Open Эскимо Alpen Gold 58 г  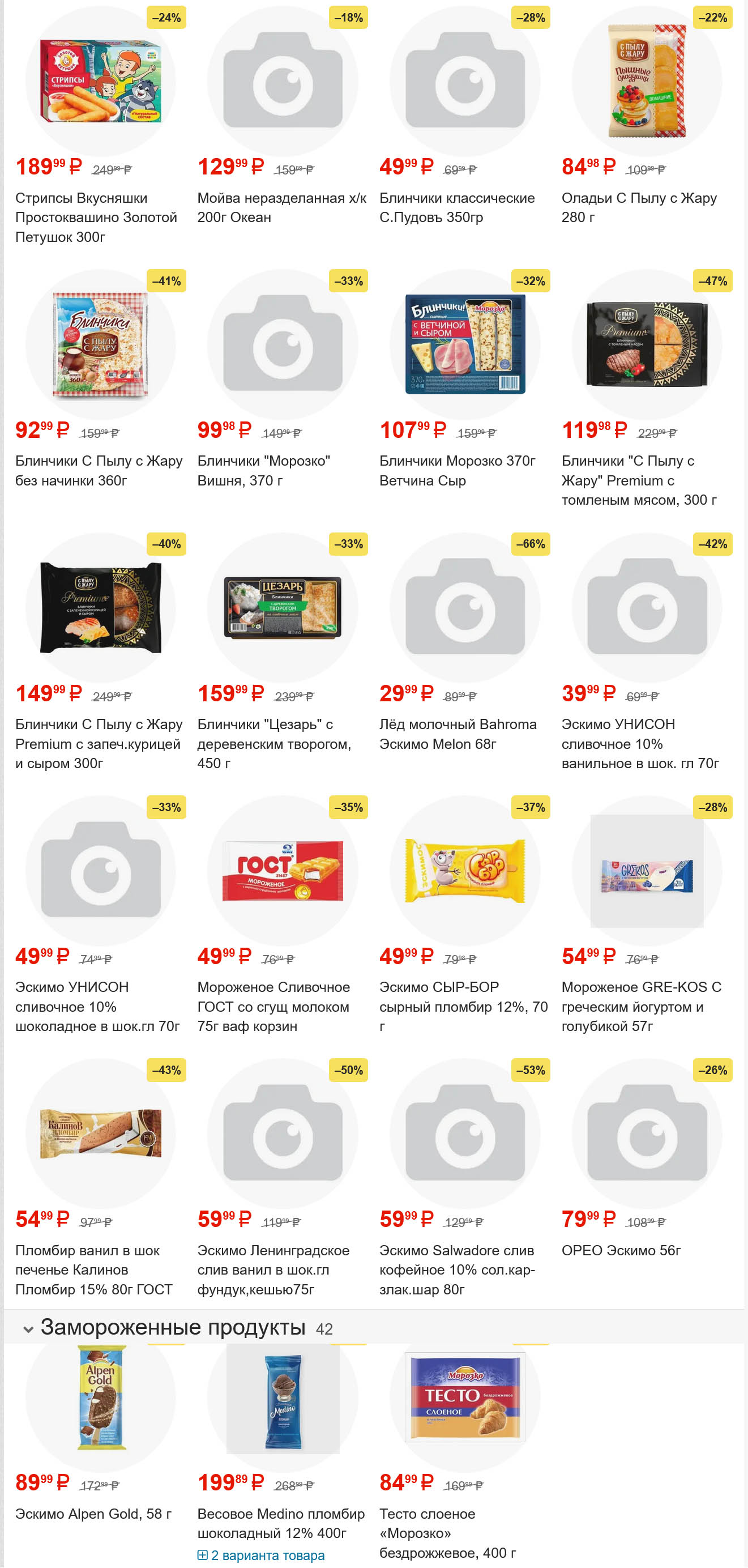93,1513
